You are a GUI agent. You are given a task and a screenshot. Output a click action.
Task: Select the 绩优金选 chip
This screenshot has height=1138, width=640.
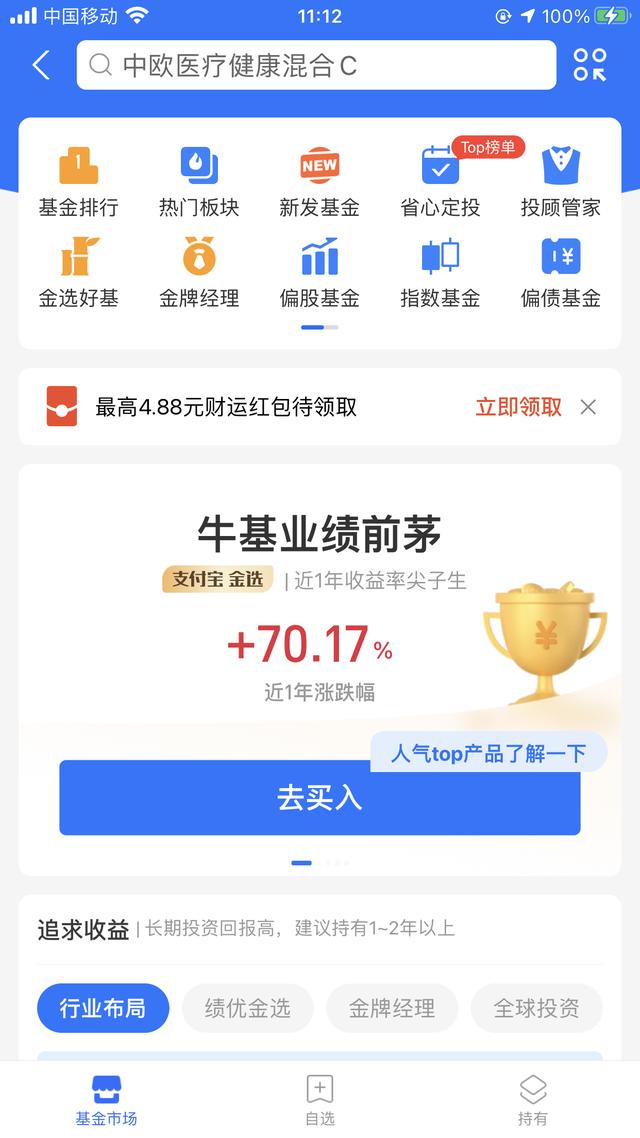[247, 1008]
